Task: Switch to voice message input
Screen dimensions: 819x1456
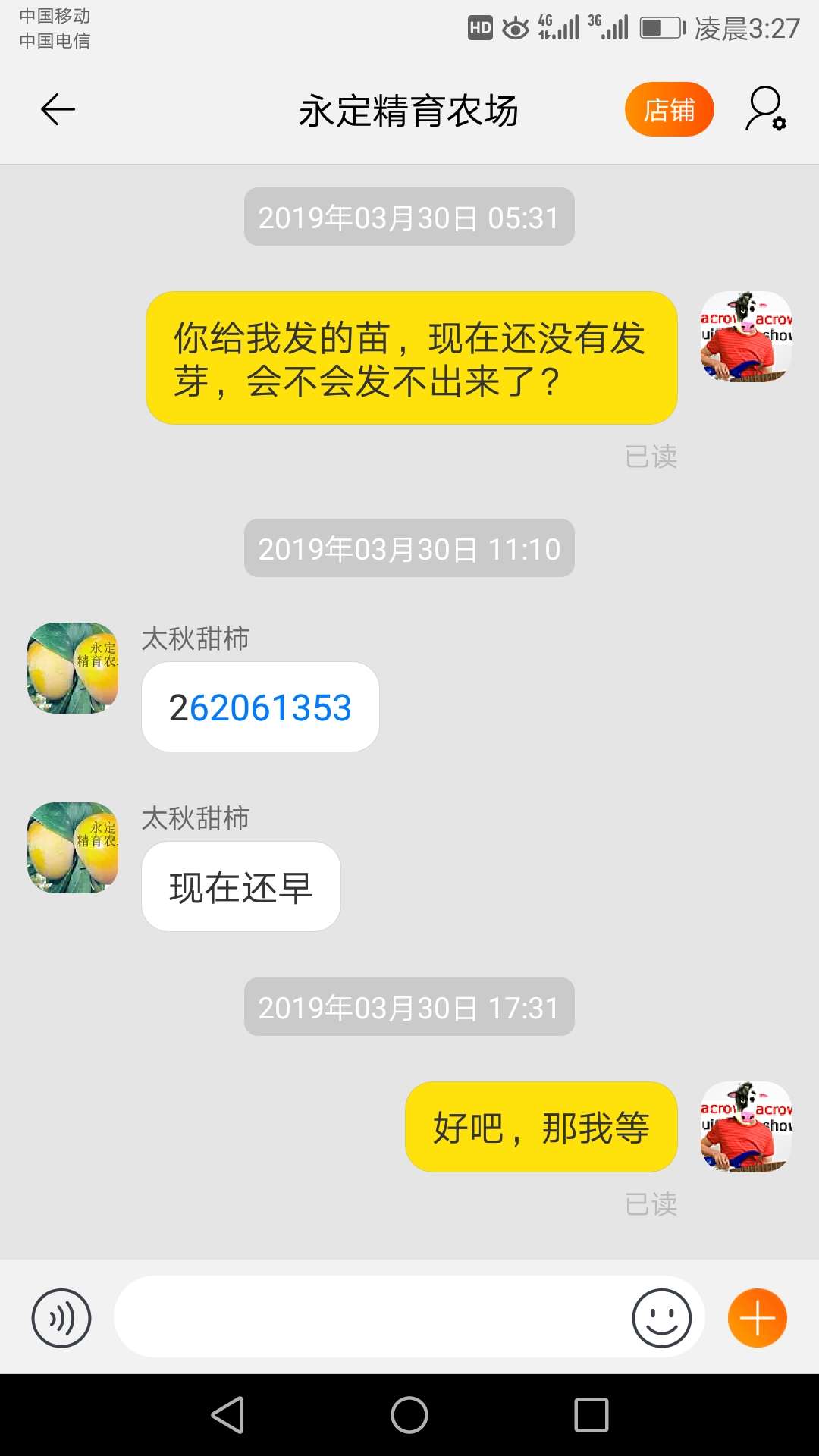Action: [x=61, y=1318]
